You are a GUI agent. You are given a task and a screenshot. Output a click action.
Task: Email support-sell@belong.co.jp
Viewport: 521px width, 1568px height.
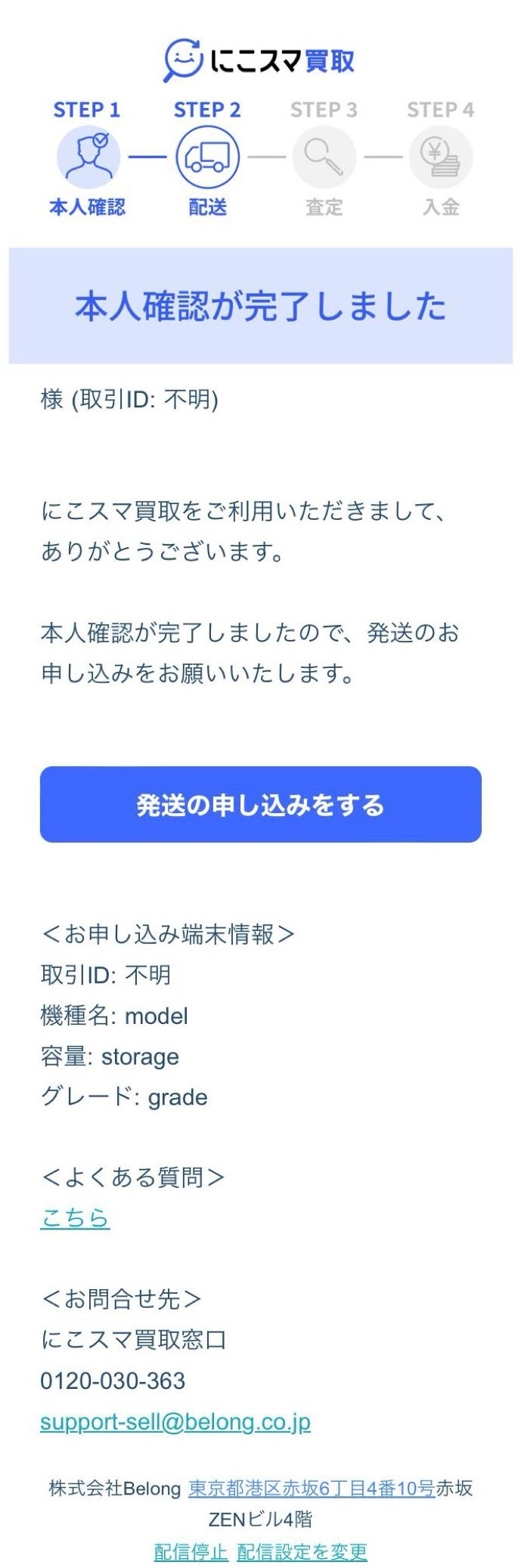[175, 1421]
